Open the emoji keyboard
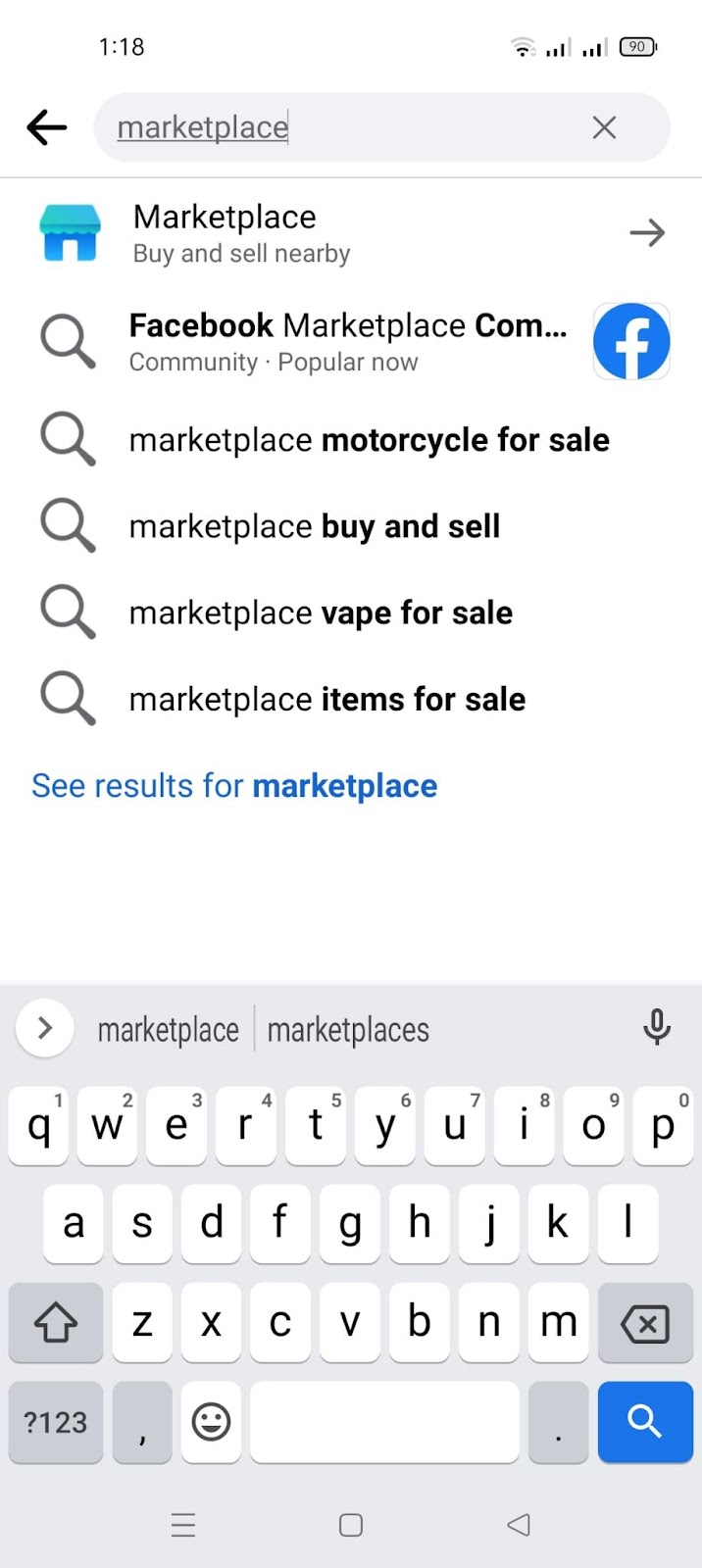This screenshot has width=702, height=1568. [211, 1421]
